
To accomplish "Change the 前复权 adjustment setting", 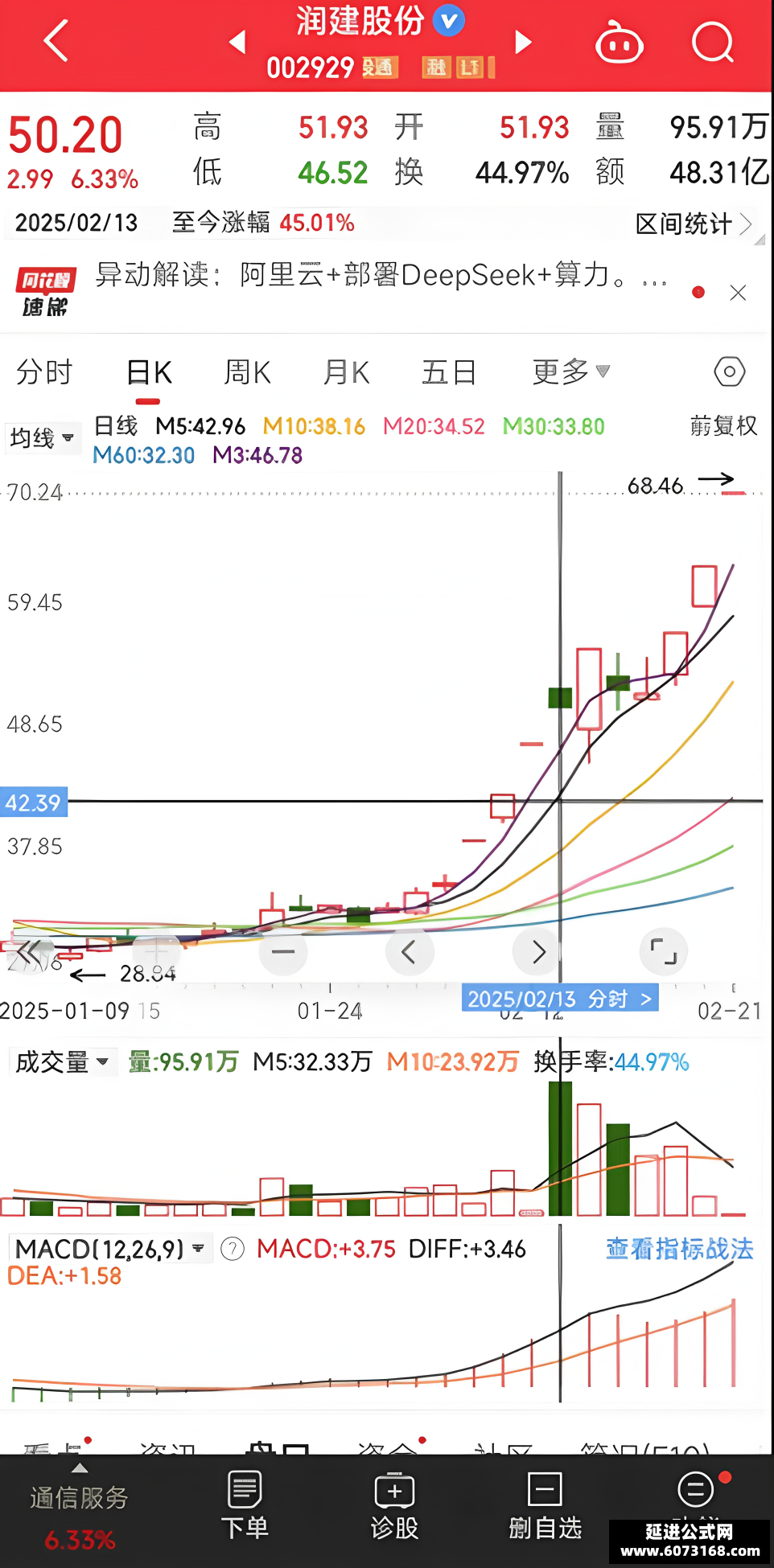I will (x=723, y=425).
